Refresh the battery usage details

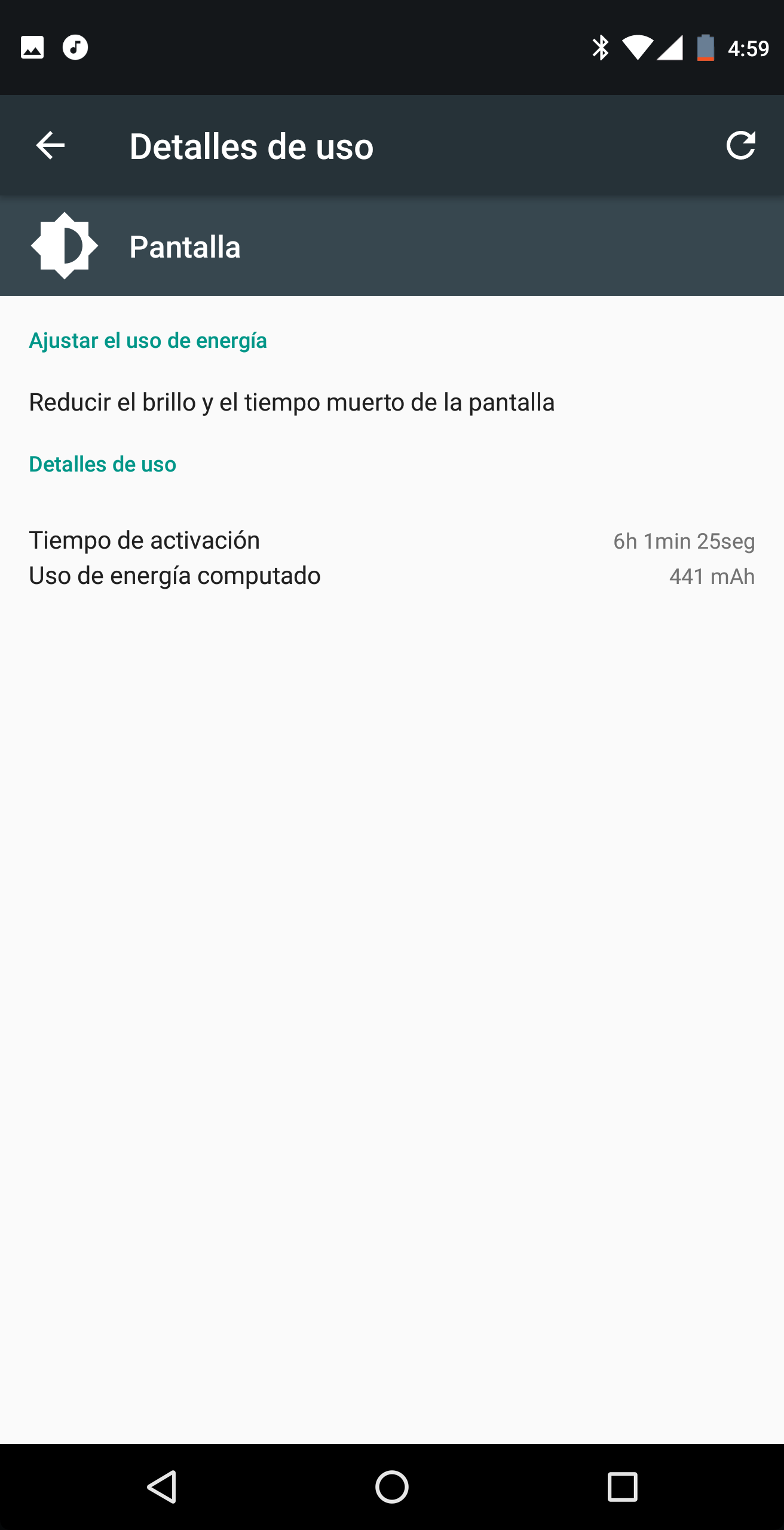click(740, 145)
